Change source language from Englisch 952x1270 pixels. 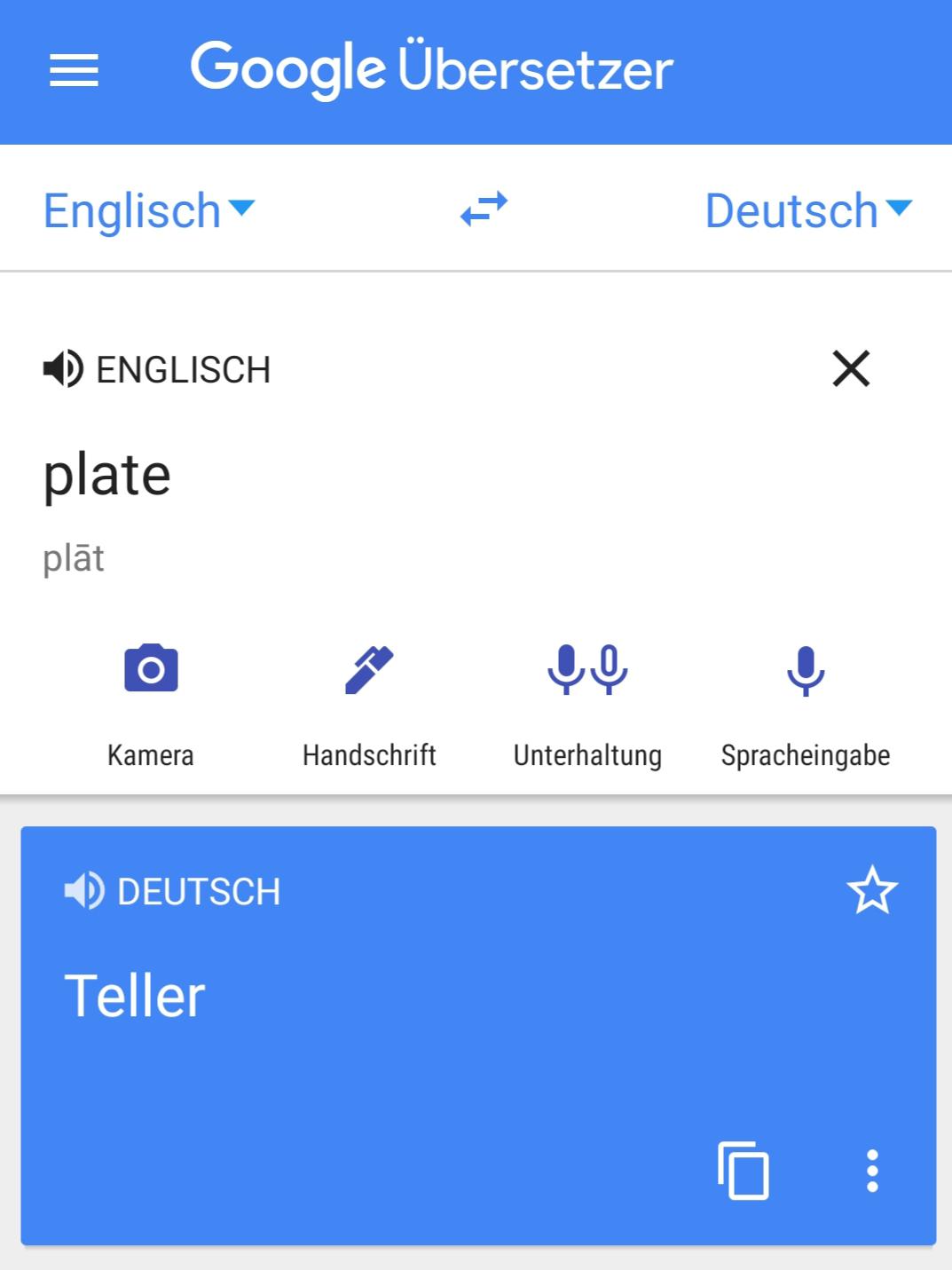148,211
